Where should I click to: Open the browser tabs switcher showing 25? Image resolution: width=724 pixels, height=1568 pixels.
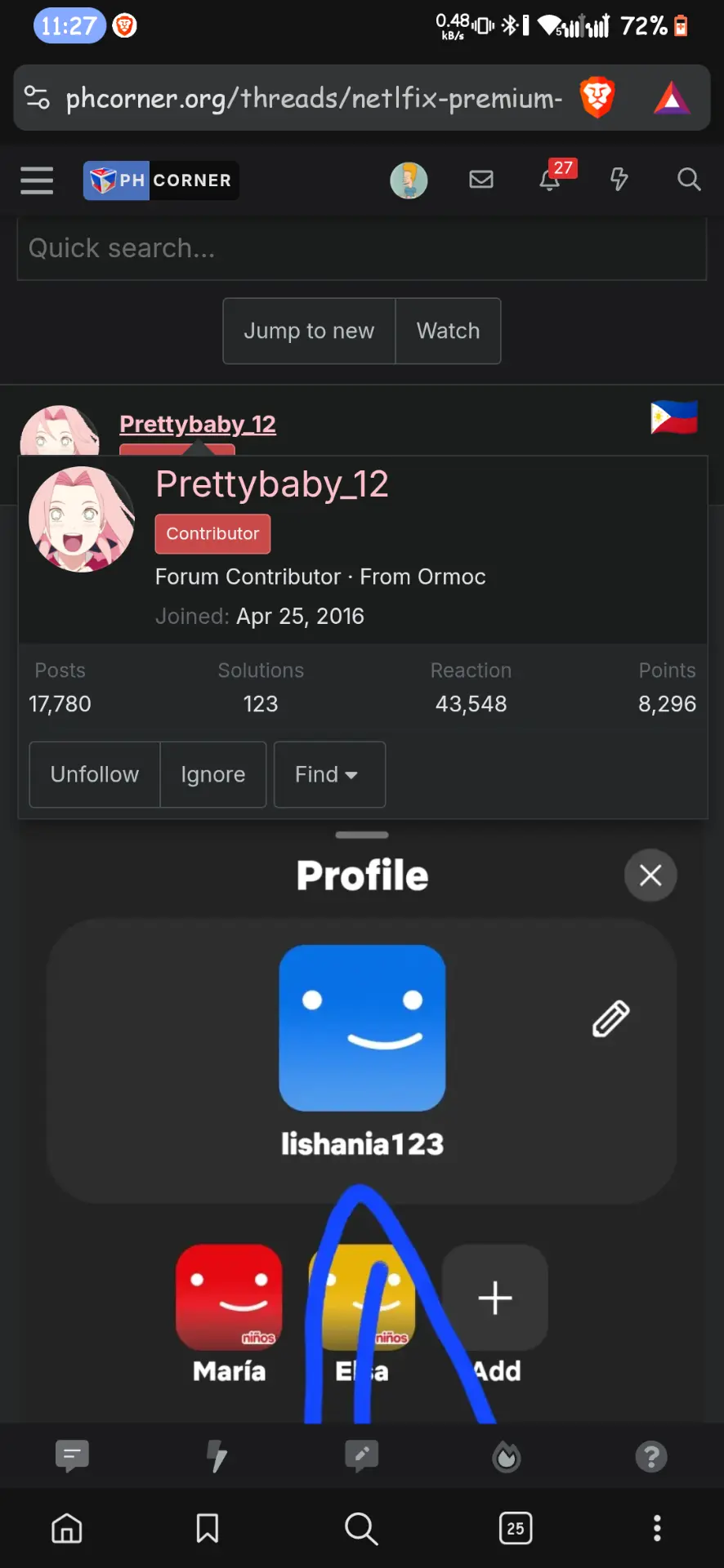(515, 1528)
